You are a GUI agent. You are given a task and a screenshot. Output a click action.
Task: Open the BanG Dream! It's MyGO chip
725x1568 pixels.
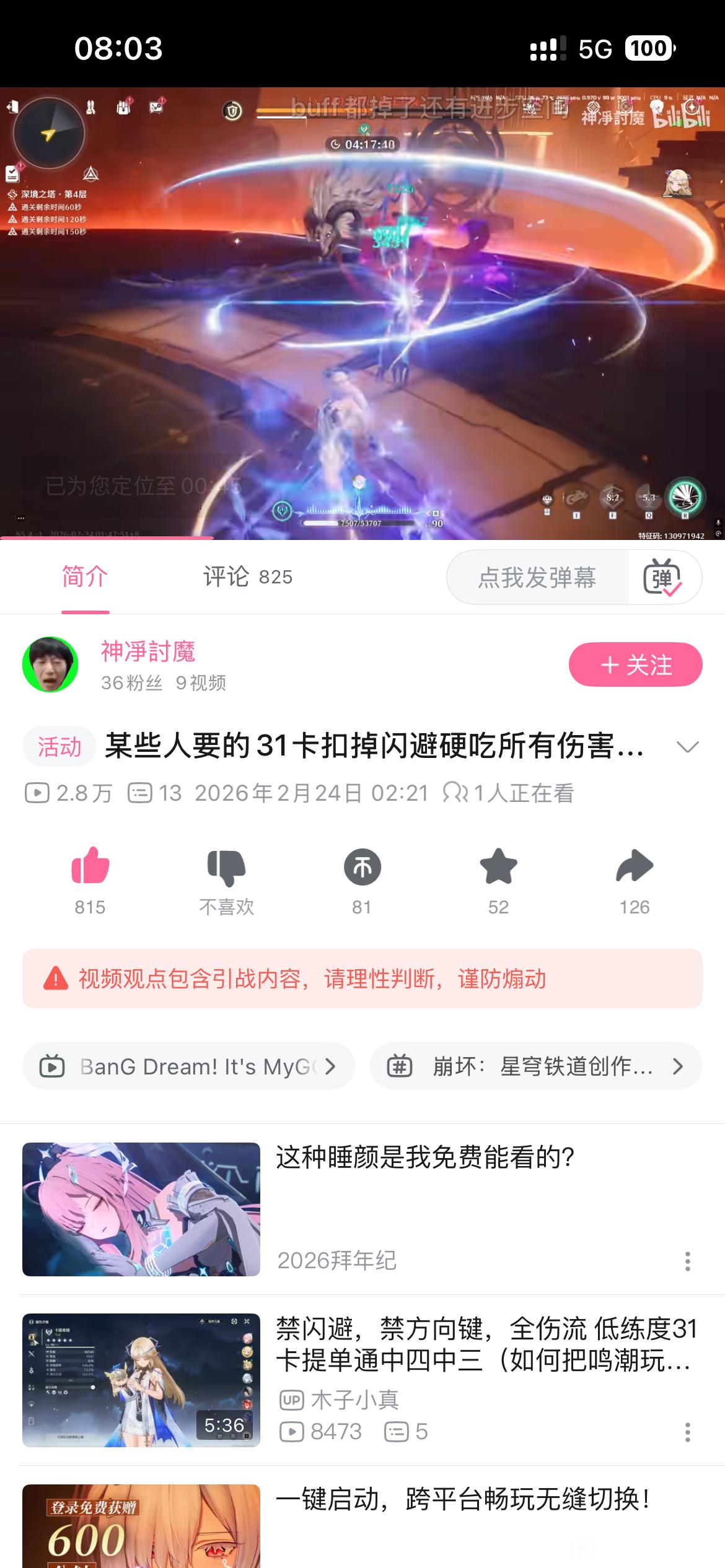[188, 1066]
